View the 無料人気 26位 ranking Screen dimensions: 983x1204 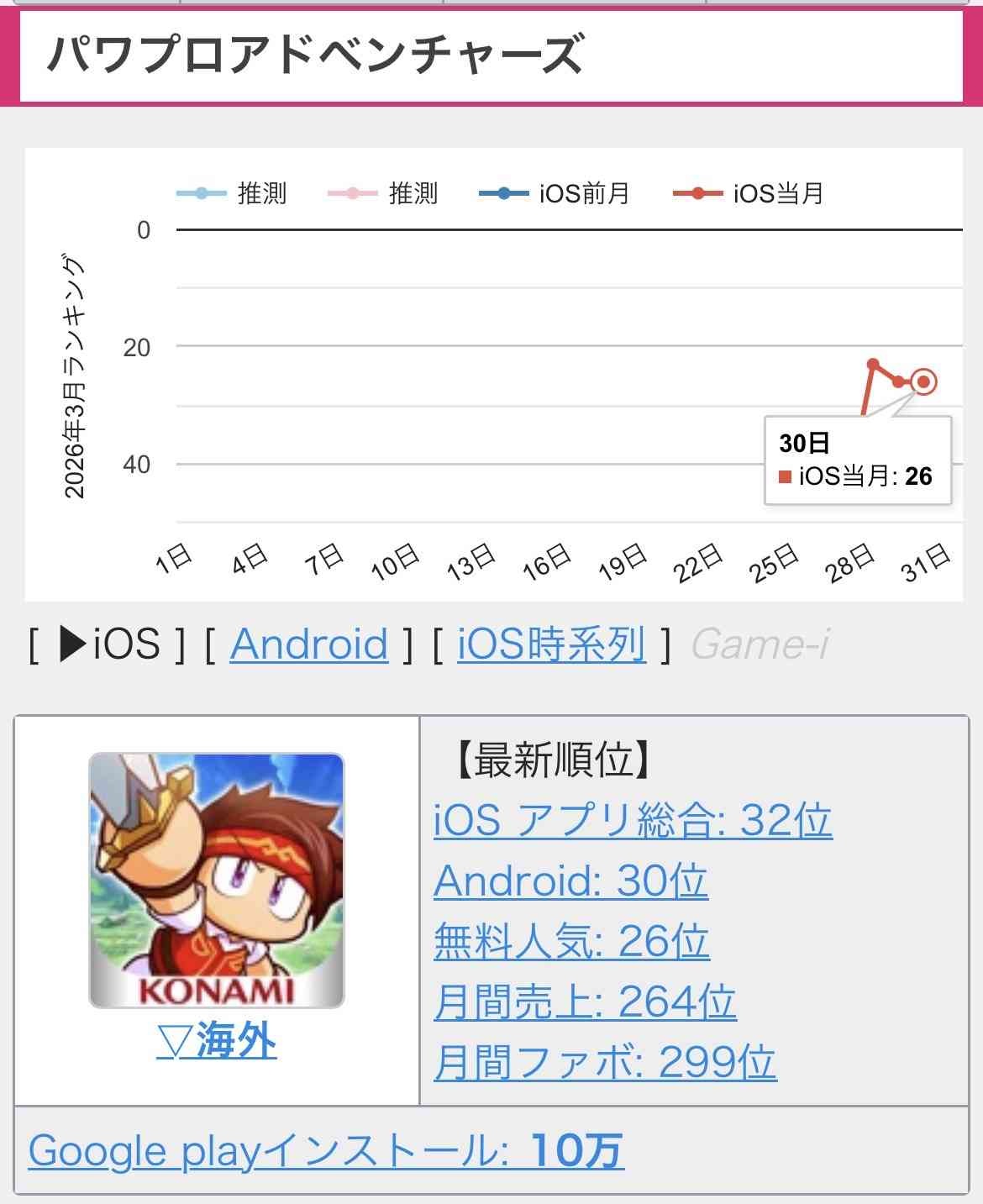pos(571,941)
